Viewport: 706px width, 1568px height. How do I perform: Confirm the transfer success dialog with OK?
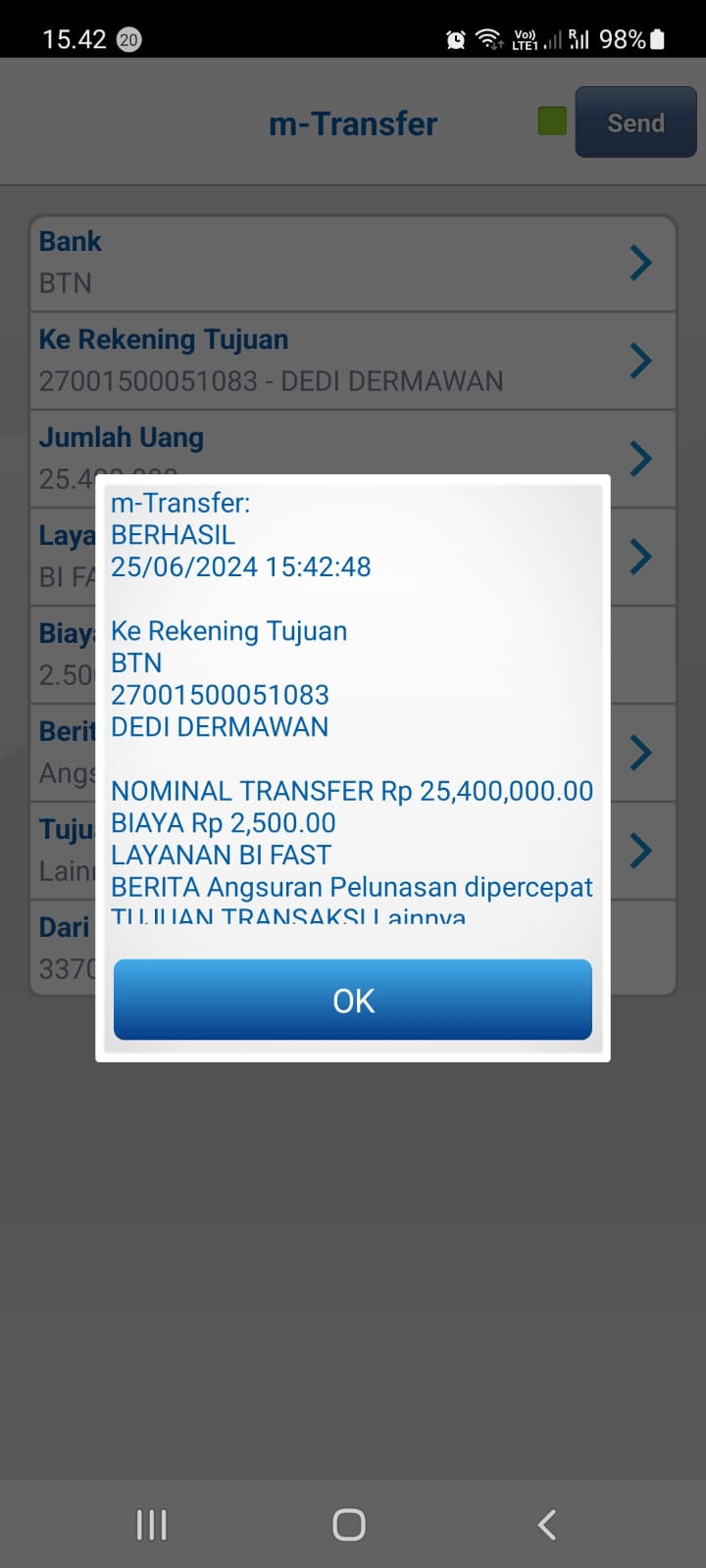(353, 1000)
